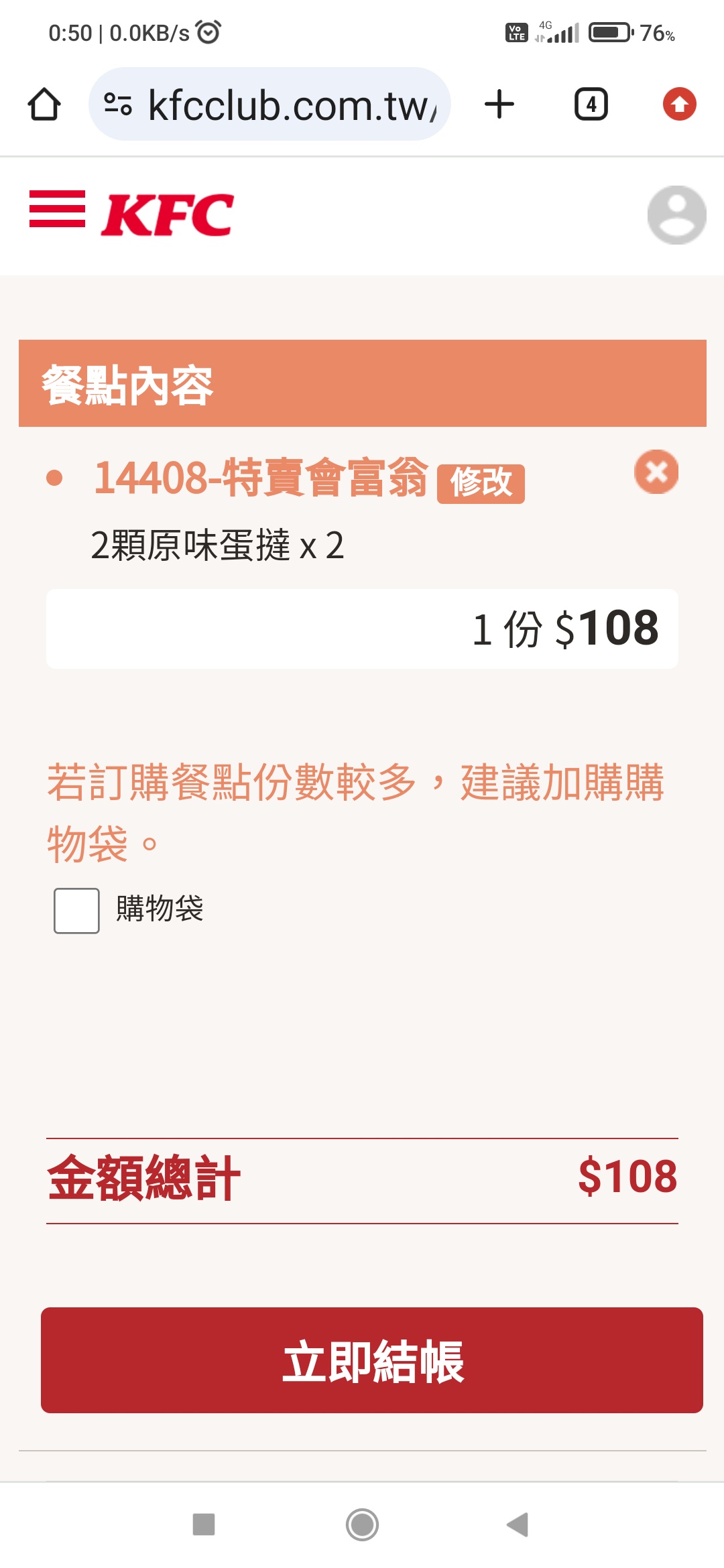This screenshot has width=724, height=1568.
Task: Open the red browser update icon
Action: coord(679,105)
